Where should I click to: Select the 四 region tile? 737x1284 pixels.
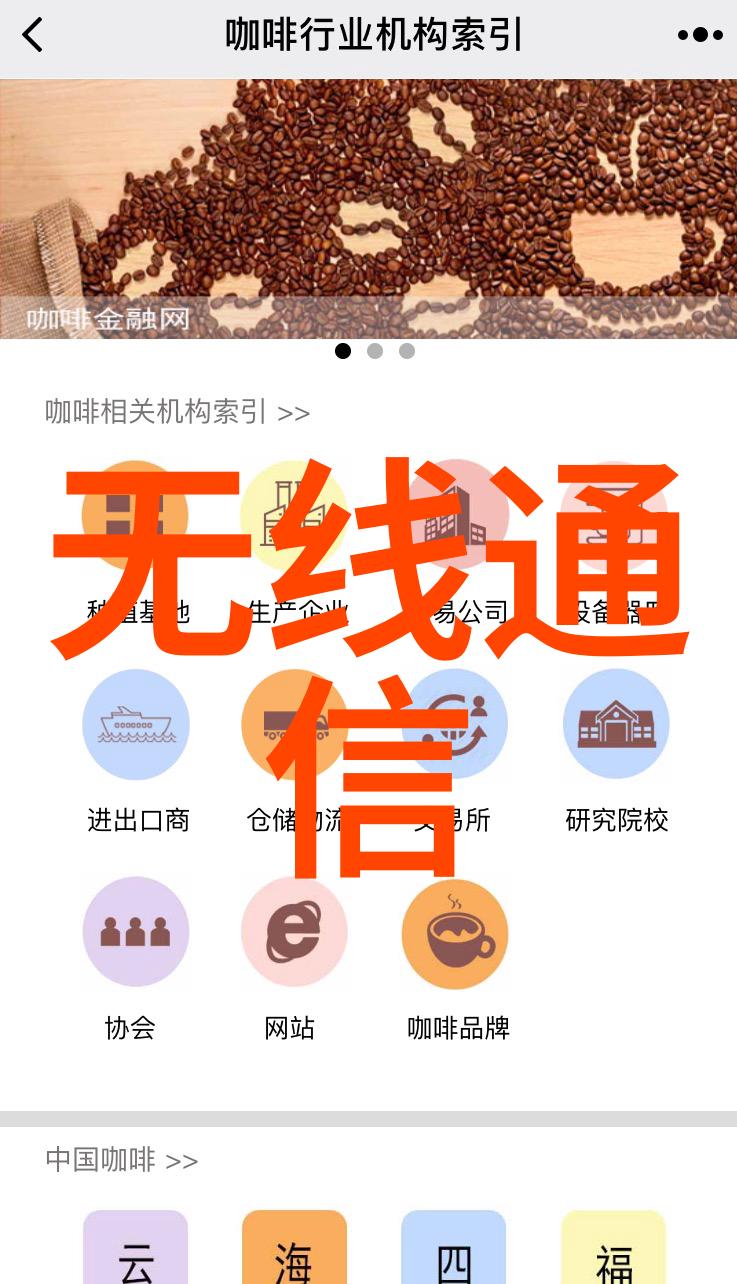pos(454,1250)
